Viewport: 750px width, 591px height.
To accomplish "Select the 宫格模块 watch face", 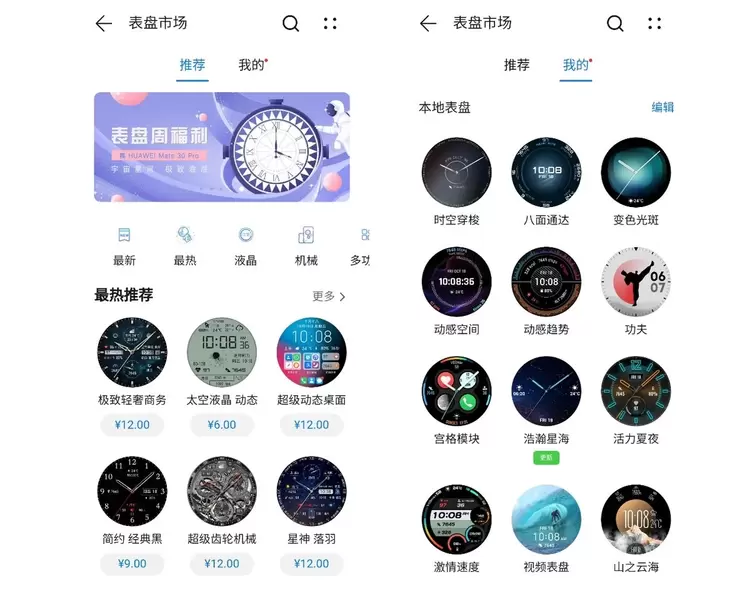I will 457,390.
